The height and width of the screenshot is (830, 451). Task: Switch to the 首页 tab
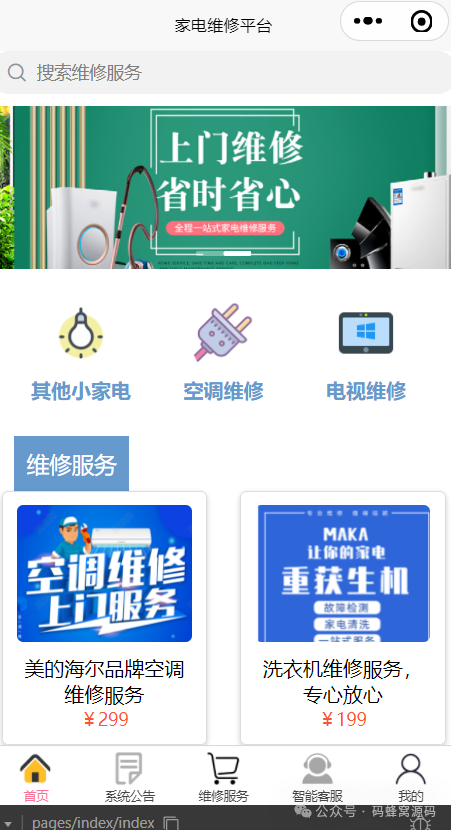36,777
